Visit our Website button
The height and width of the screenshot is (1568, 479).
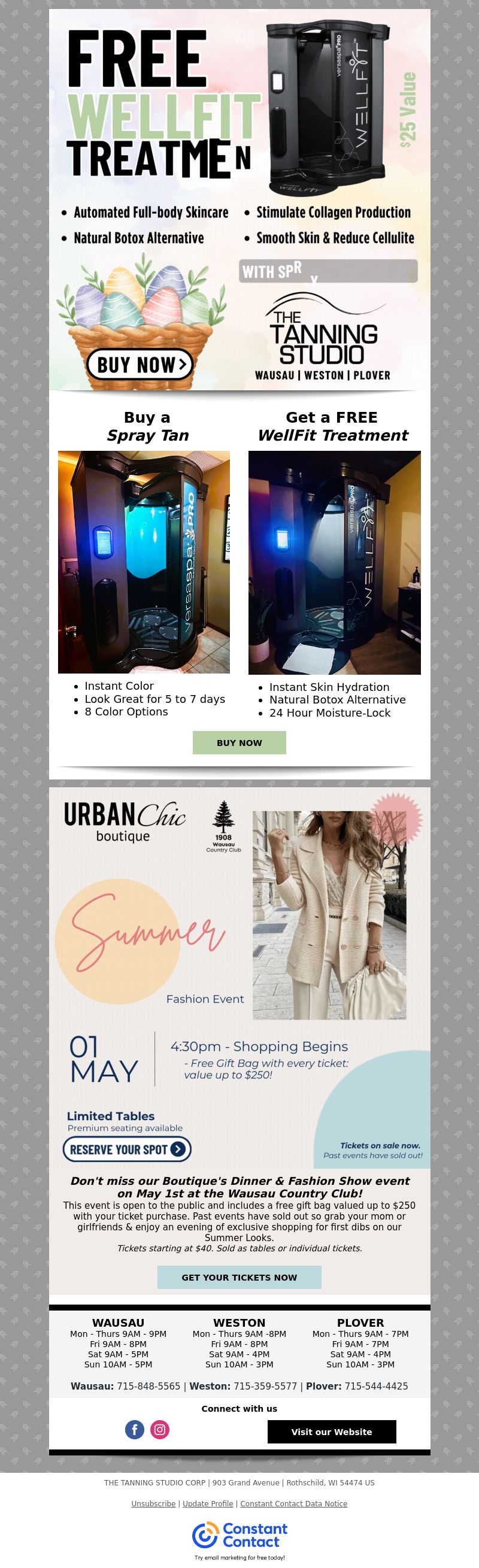(x=332, y=1431)
